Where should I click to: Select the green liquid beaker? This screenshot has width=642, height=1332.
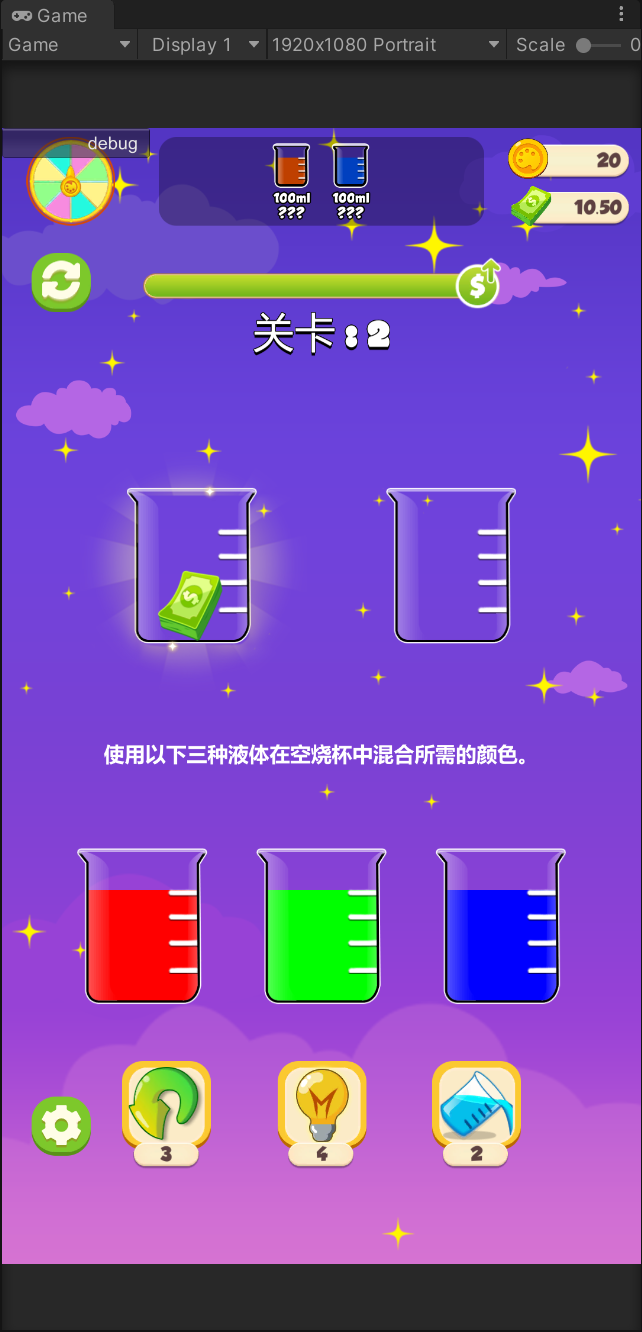click(x=321, y=930)
